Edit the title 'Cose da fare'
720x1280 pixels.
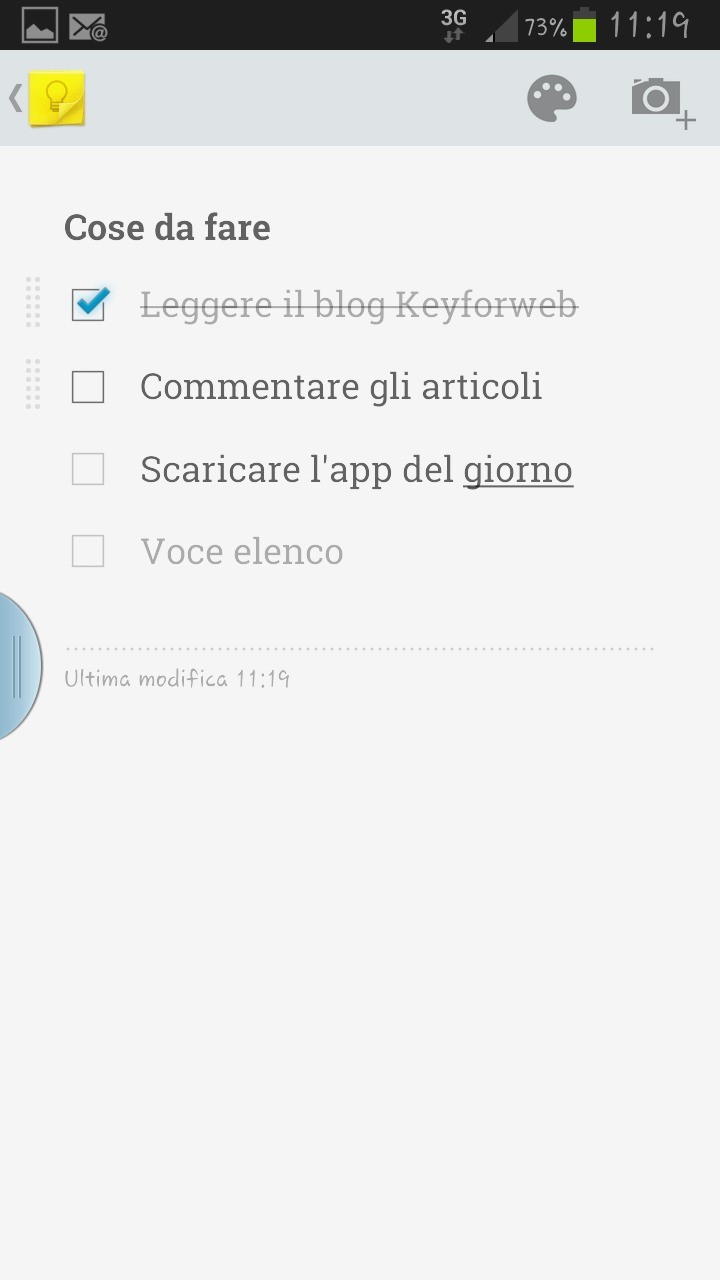167,228
